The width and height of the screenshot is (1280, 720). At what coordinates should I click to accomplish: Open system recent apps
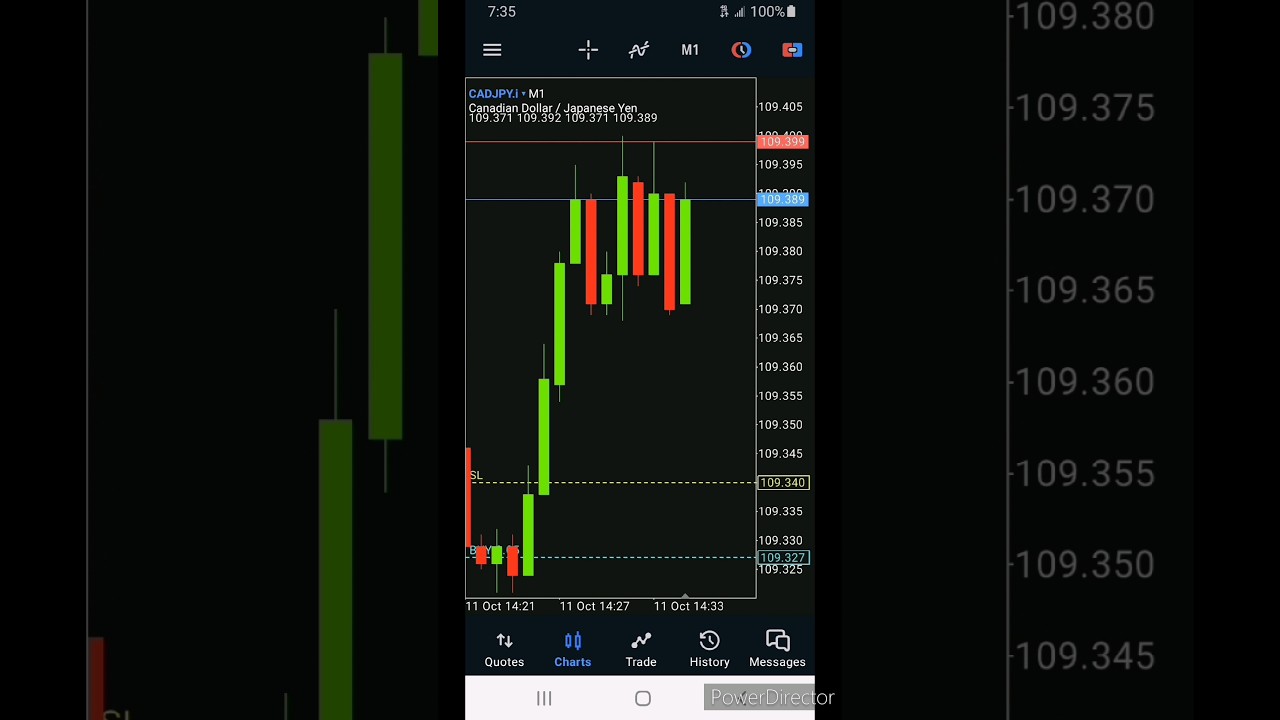coord(544,699)
